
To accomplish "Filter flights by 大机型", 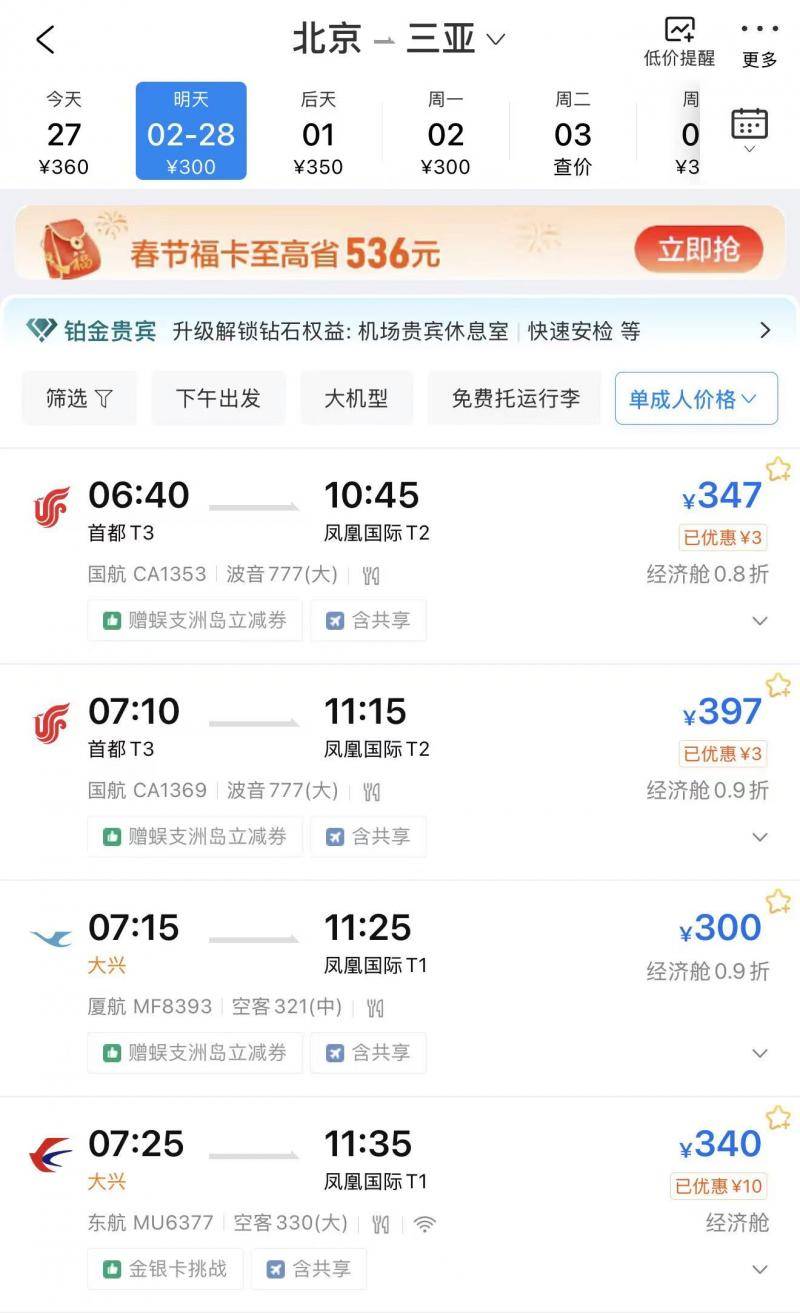I will [x=356, y=398].
